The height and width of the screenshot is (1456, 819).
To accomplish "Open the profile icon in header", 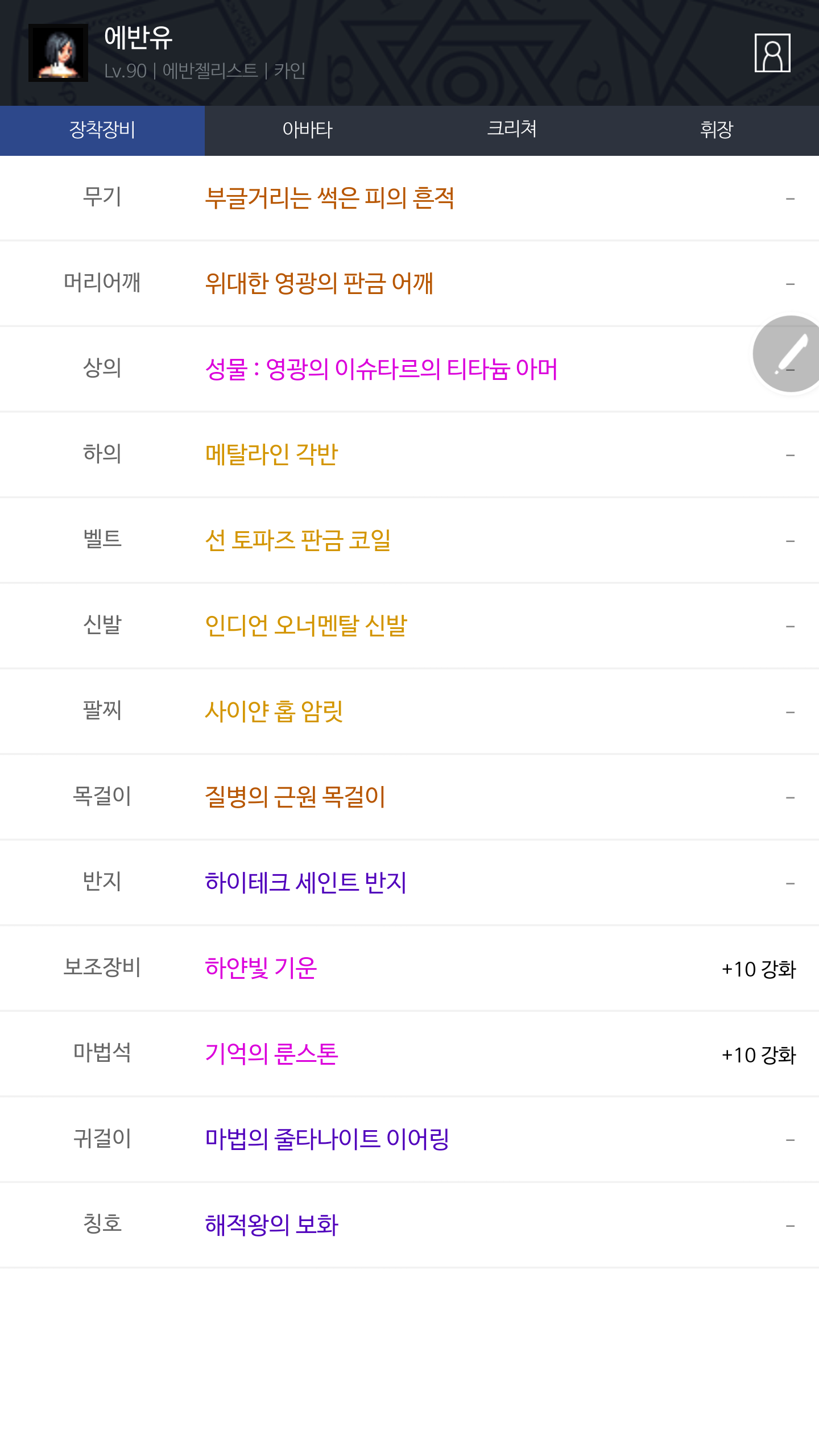I will tap(772, 53).
